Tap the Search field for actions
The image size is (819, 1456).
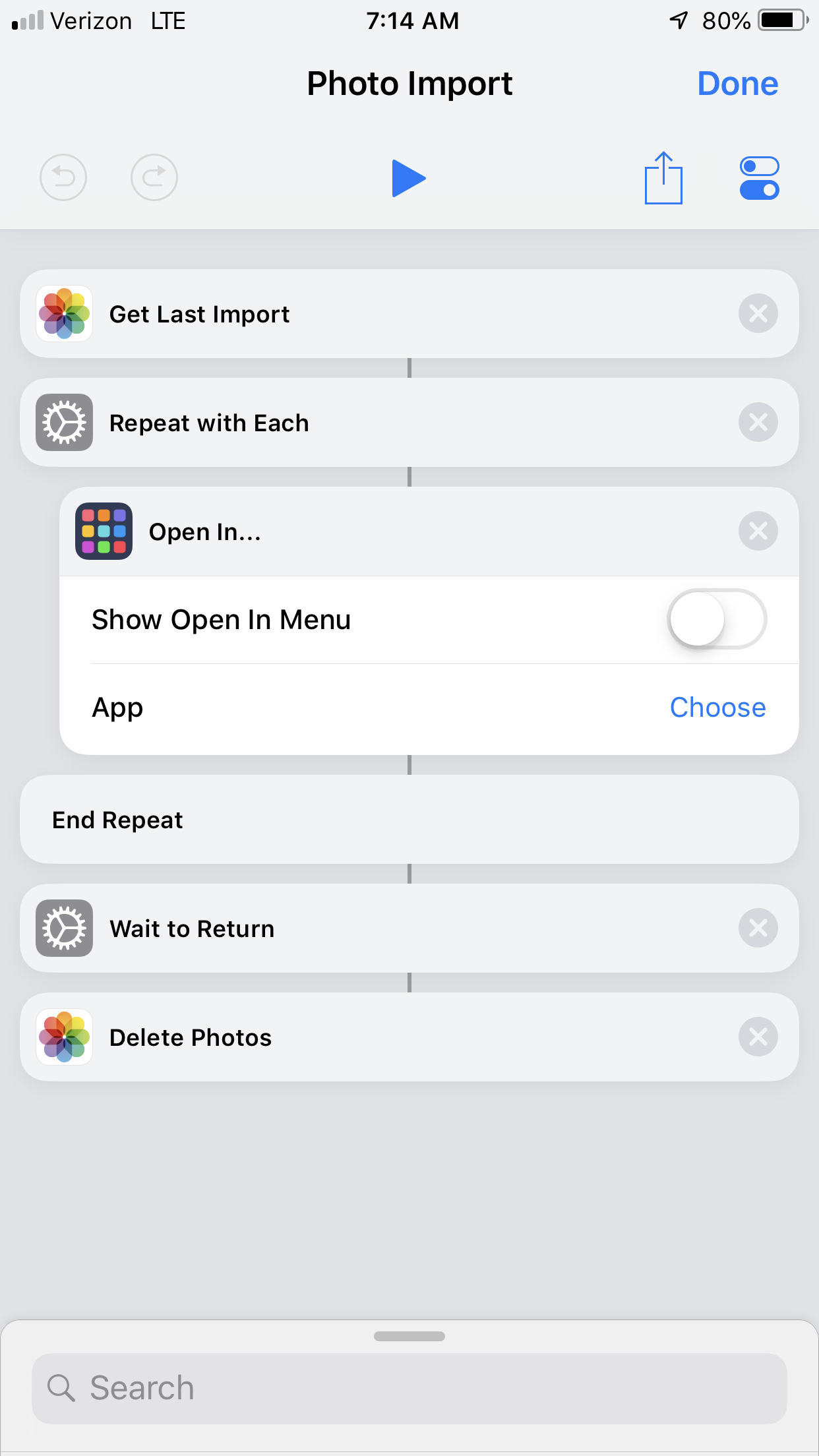(x=409, y=1387)
